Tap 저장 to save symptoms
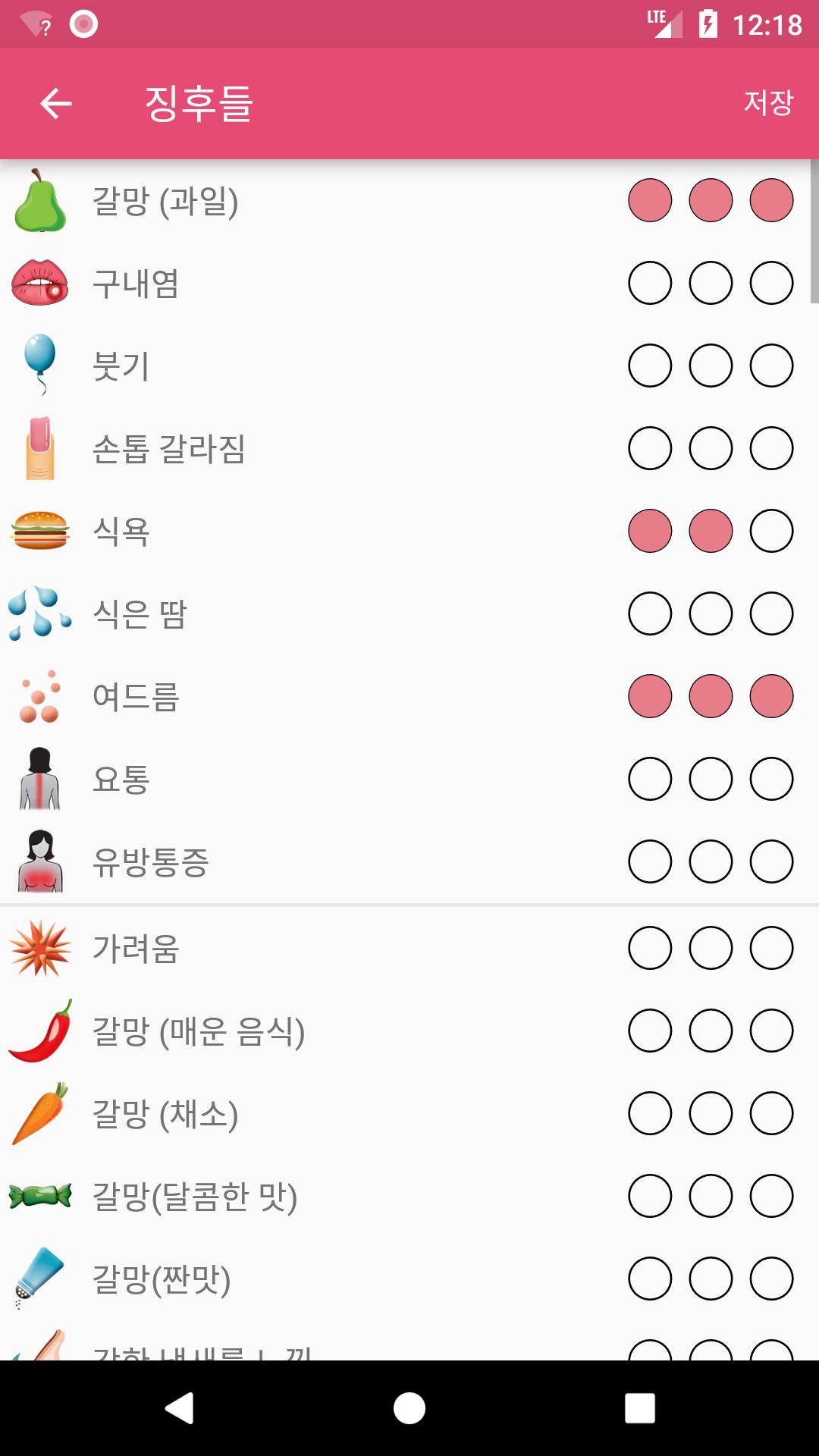 pyautogui.click(x=768, y=103)
